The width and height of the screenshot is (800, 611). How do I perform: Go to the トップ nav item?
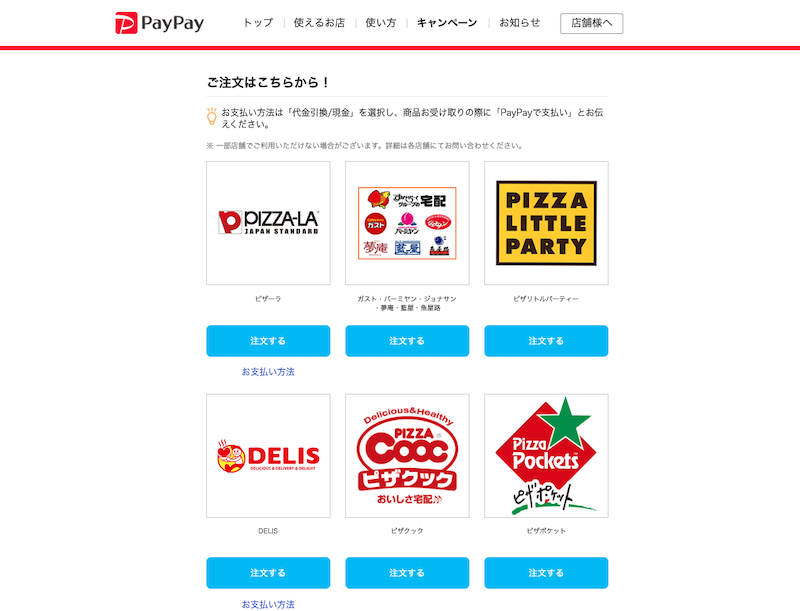click(x=258, y=22)
